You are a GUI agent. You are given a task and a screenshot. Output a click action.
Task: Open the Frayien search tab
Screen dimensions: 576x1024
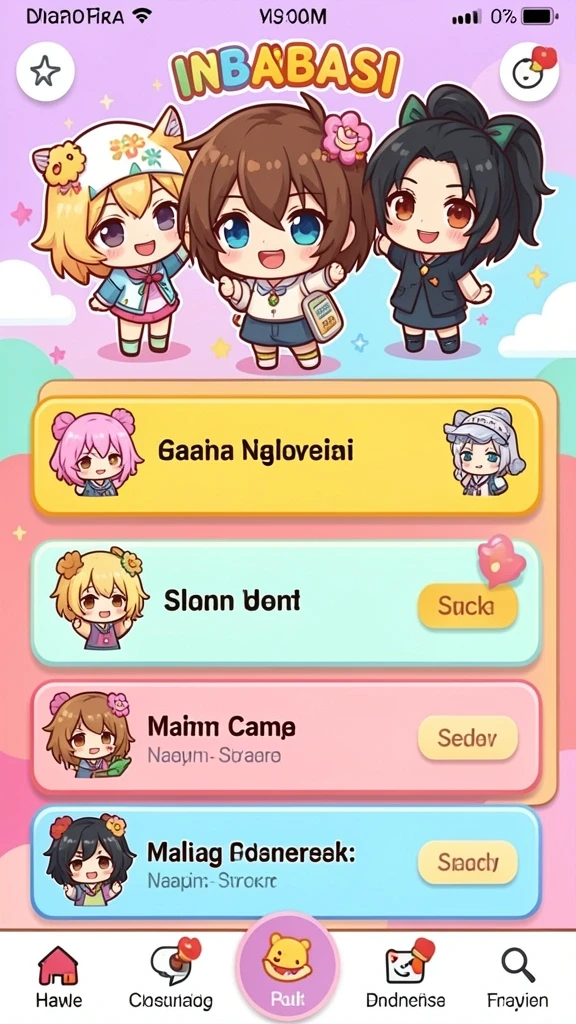pos(518,976)
